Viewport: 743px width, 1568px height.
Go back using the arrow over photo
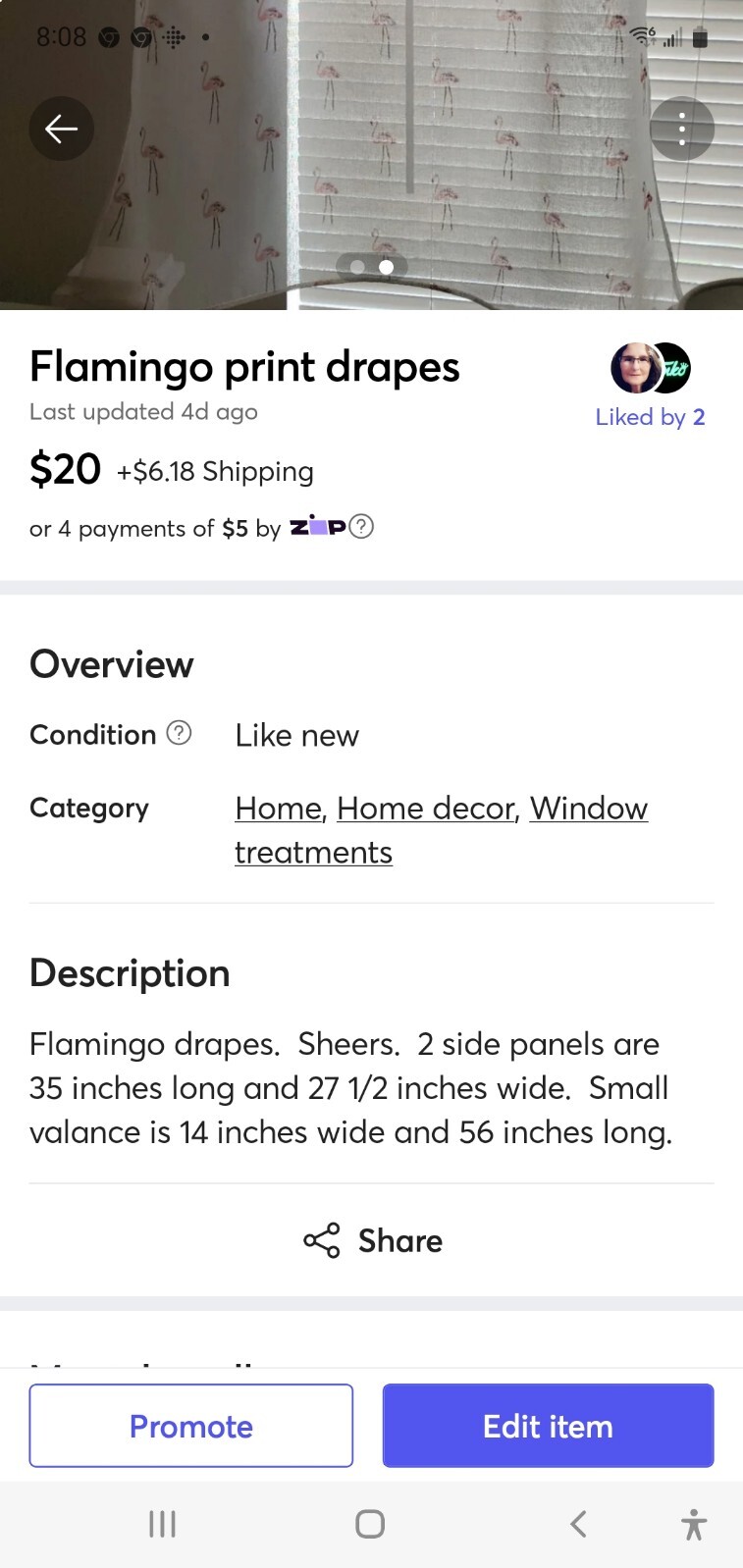(x=61, y=129)
